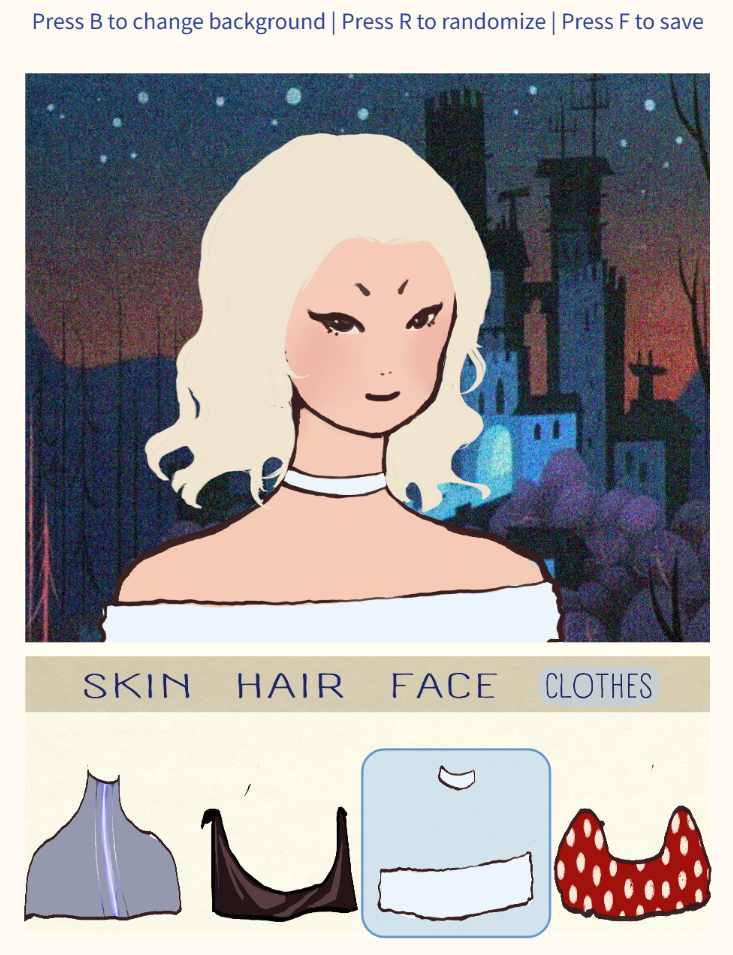Open the HAIR tab
This screenshot has height=955, width=733.
pos(290,686)
